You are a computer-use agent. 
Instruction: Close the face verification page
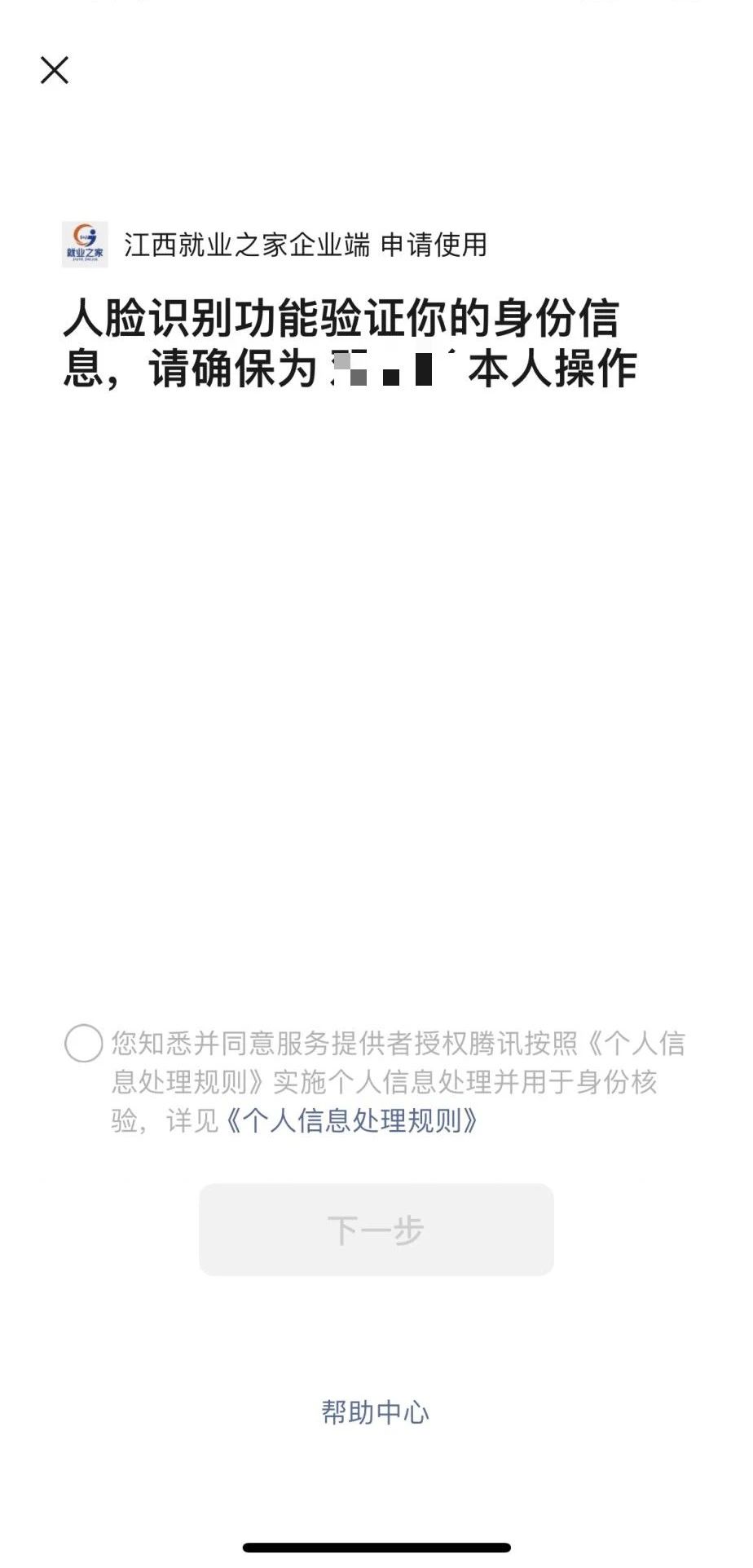55,71
